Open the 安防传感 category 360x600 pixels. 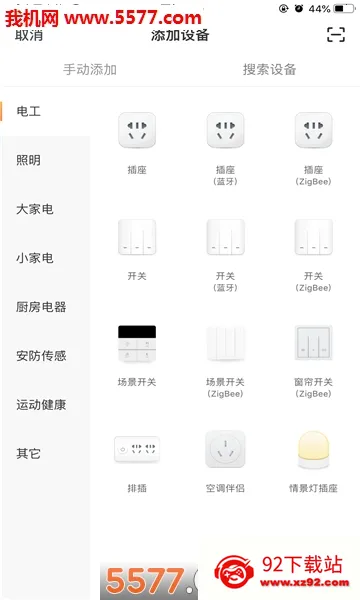(41, 356)
